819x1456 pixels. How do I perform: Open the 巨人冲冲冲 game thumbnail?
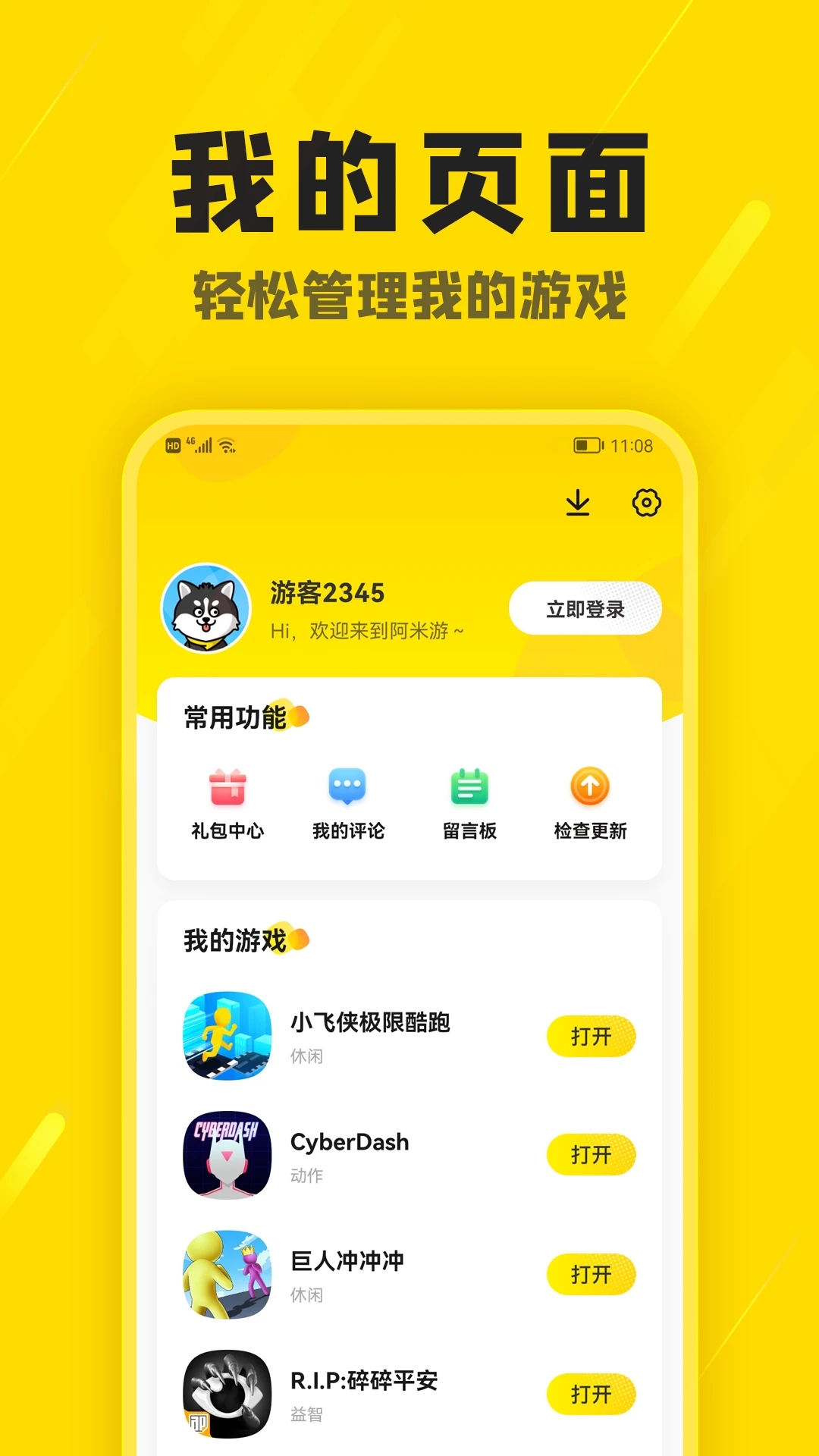(226, 1276)
